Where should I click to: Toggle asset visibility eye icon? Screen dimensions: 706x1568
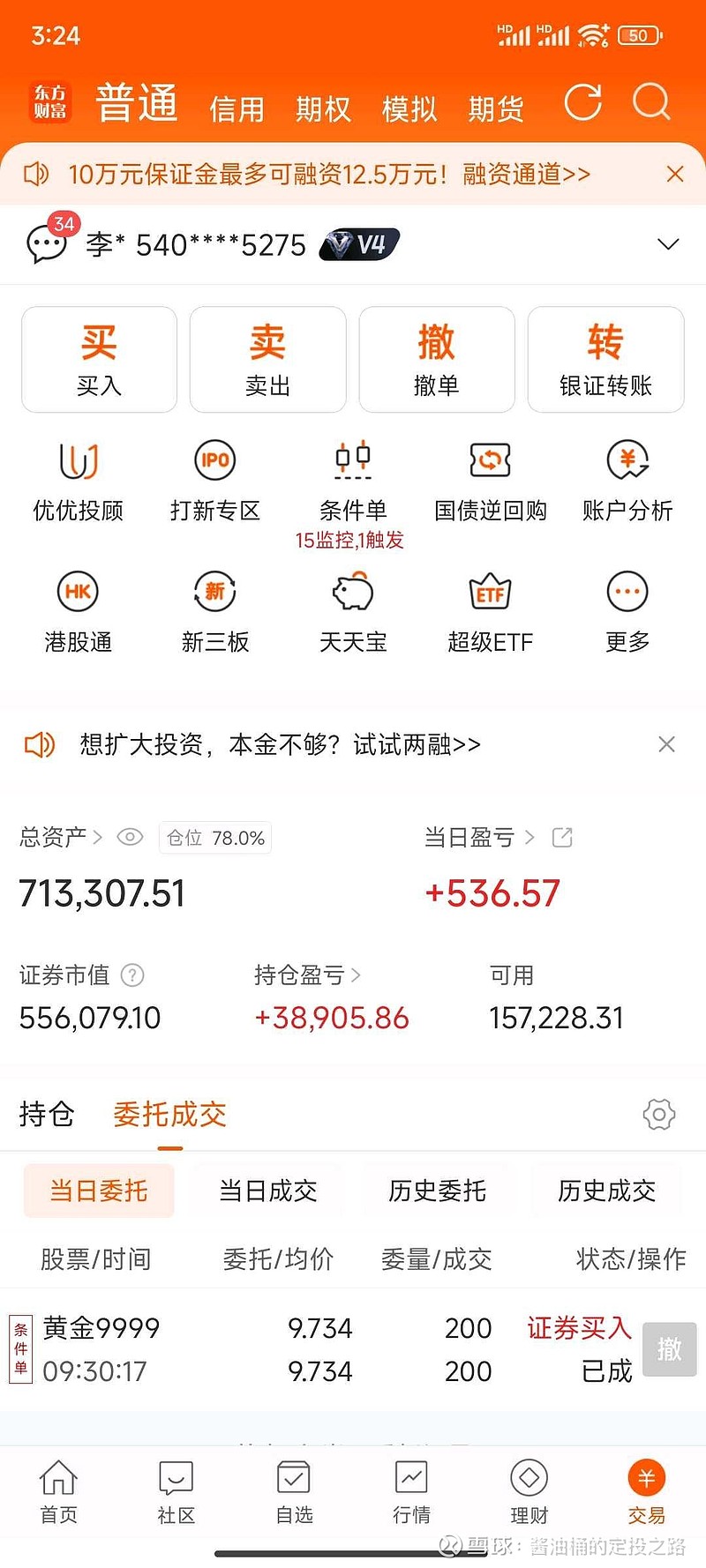tap(130, 837)
